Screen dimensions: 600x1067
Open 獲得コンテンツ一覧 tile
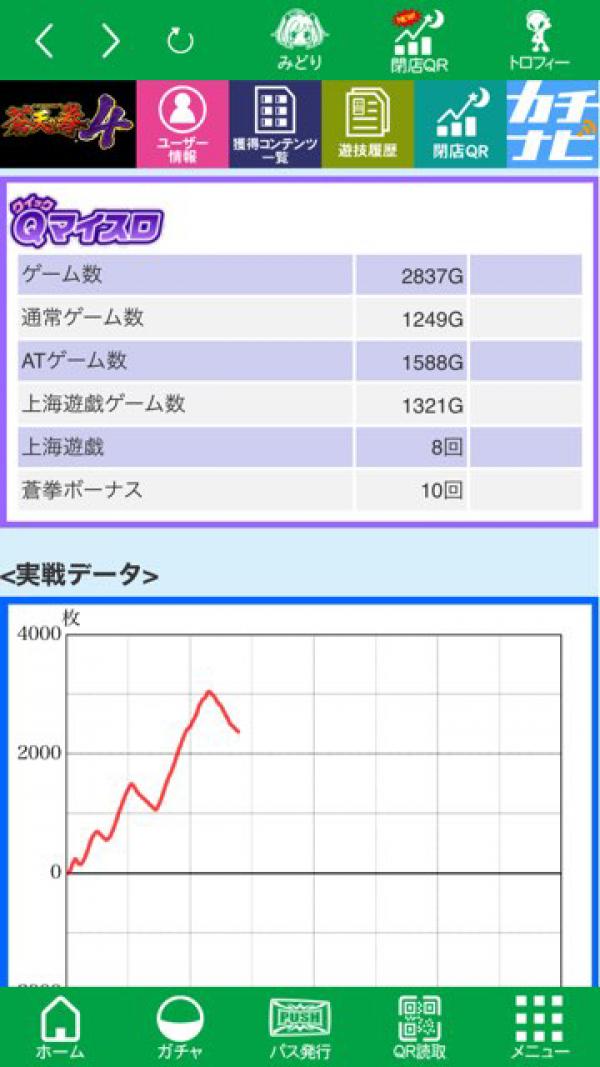(276, 124)
